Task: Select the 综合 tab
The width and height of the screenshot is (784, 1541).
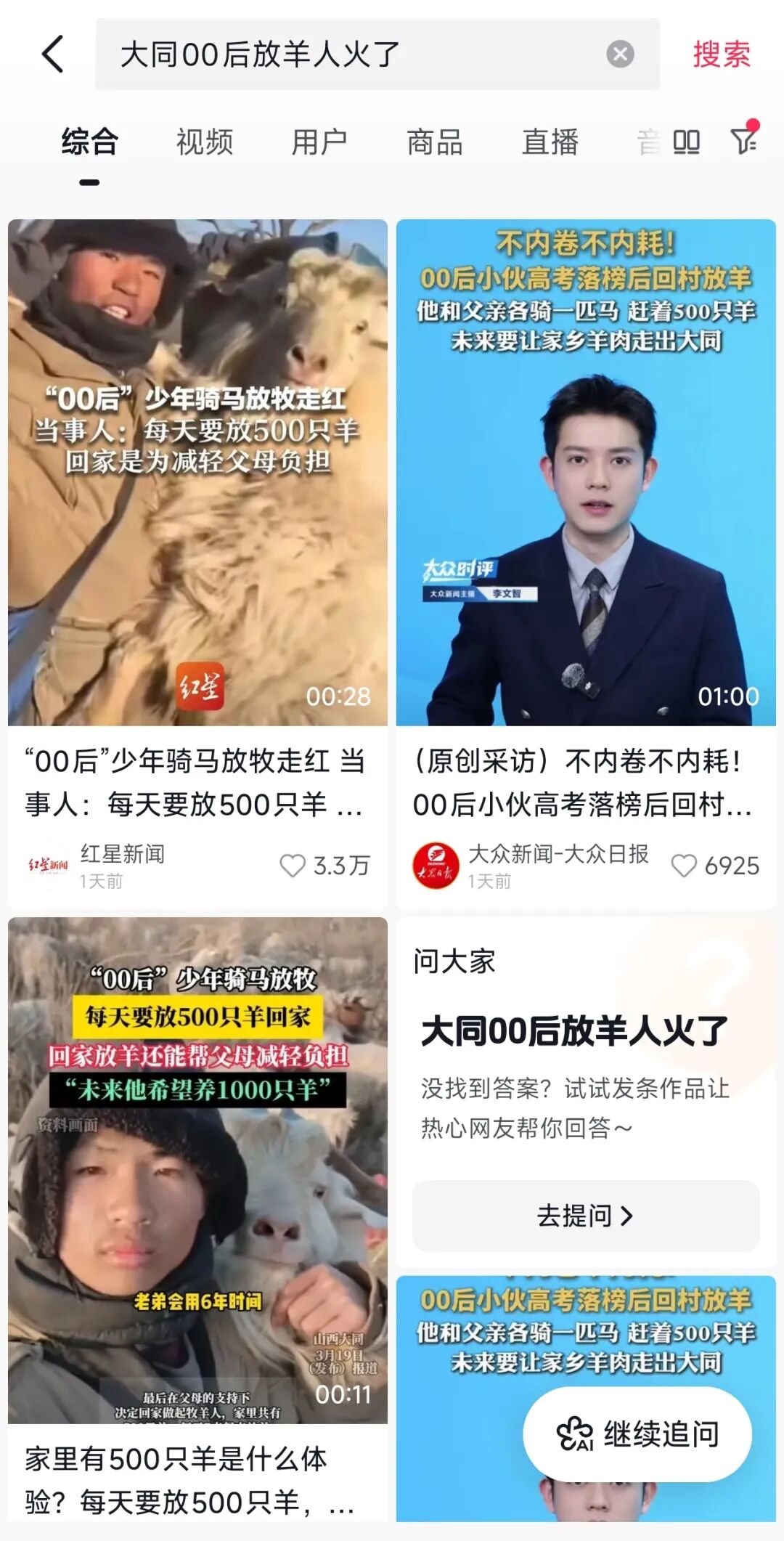Action: point(89,142)
